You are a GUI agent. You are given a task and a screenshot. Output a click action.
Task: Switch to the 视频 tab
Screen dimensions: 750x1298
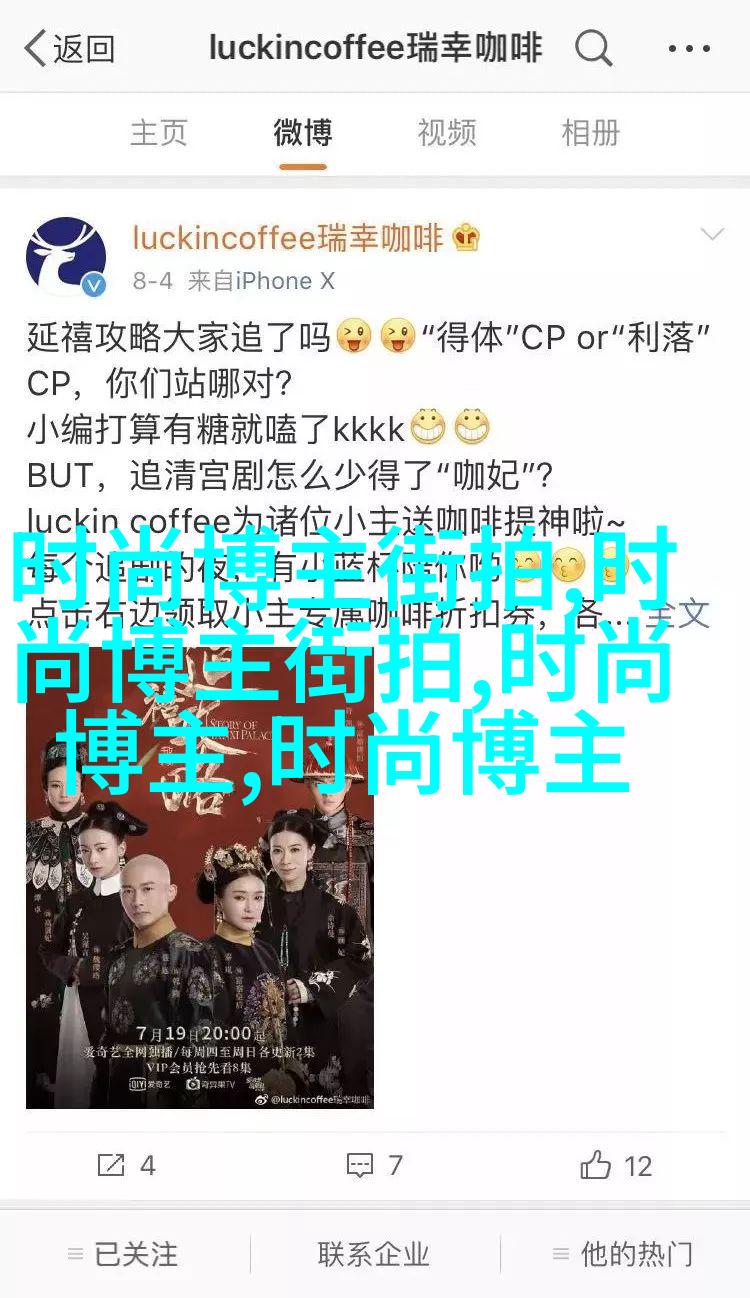[x=446, y=132]
